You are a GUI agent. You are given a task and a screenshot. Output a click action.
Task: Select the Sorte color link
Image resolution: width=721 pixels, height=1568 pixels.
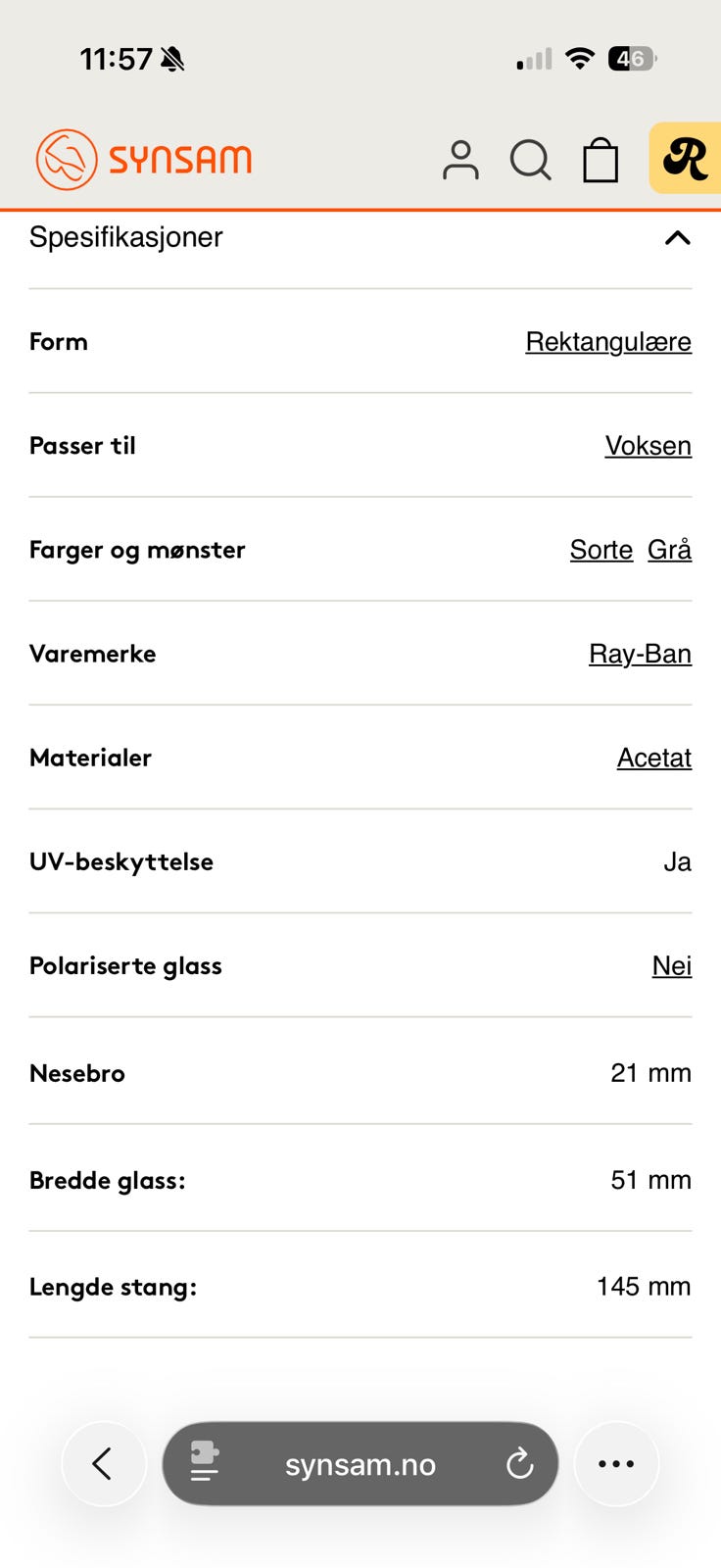(601, 550)
